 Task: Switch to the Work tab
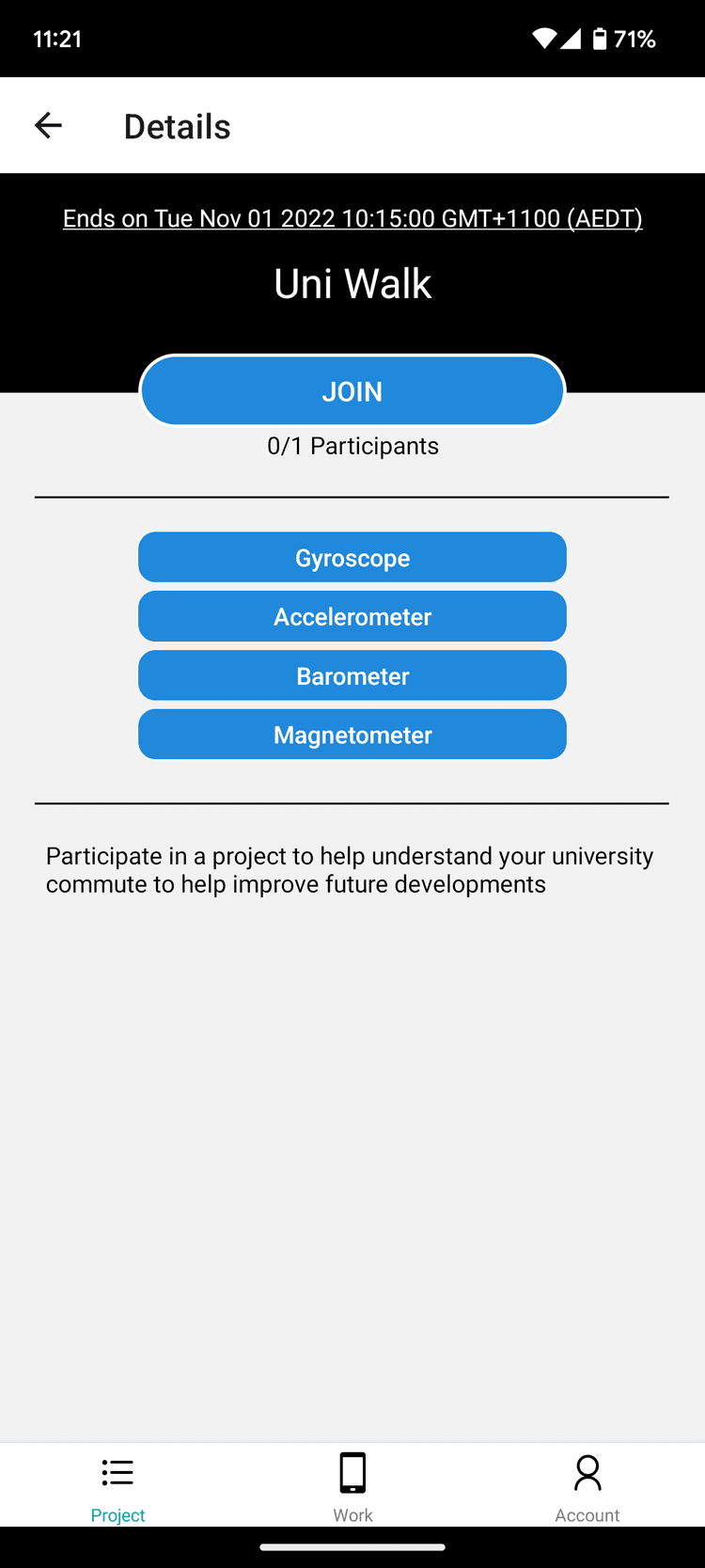pyautogui.click(x=352, y=1487)
